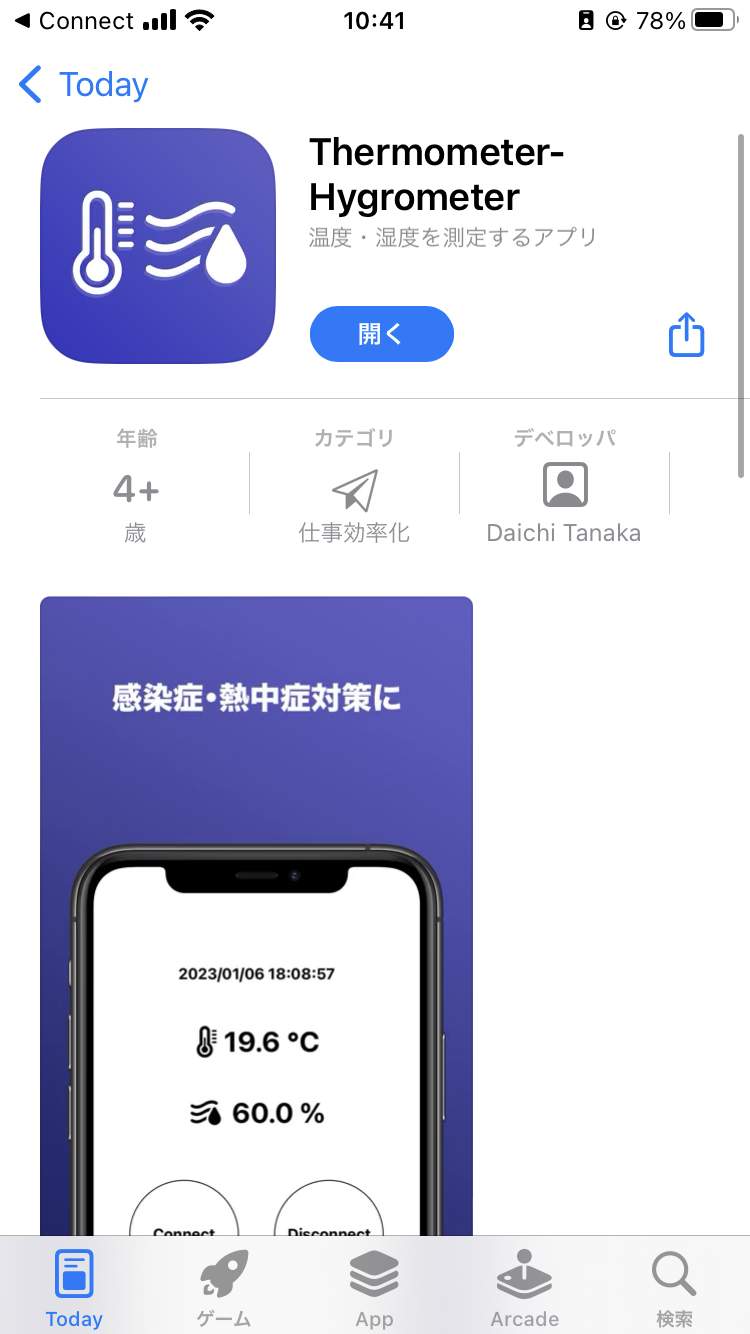Tap the 開く button to open the app
This screenshot has width=750, height=1334.
[381, 334]
